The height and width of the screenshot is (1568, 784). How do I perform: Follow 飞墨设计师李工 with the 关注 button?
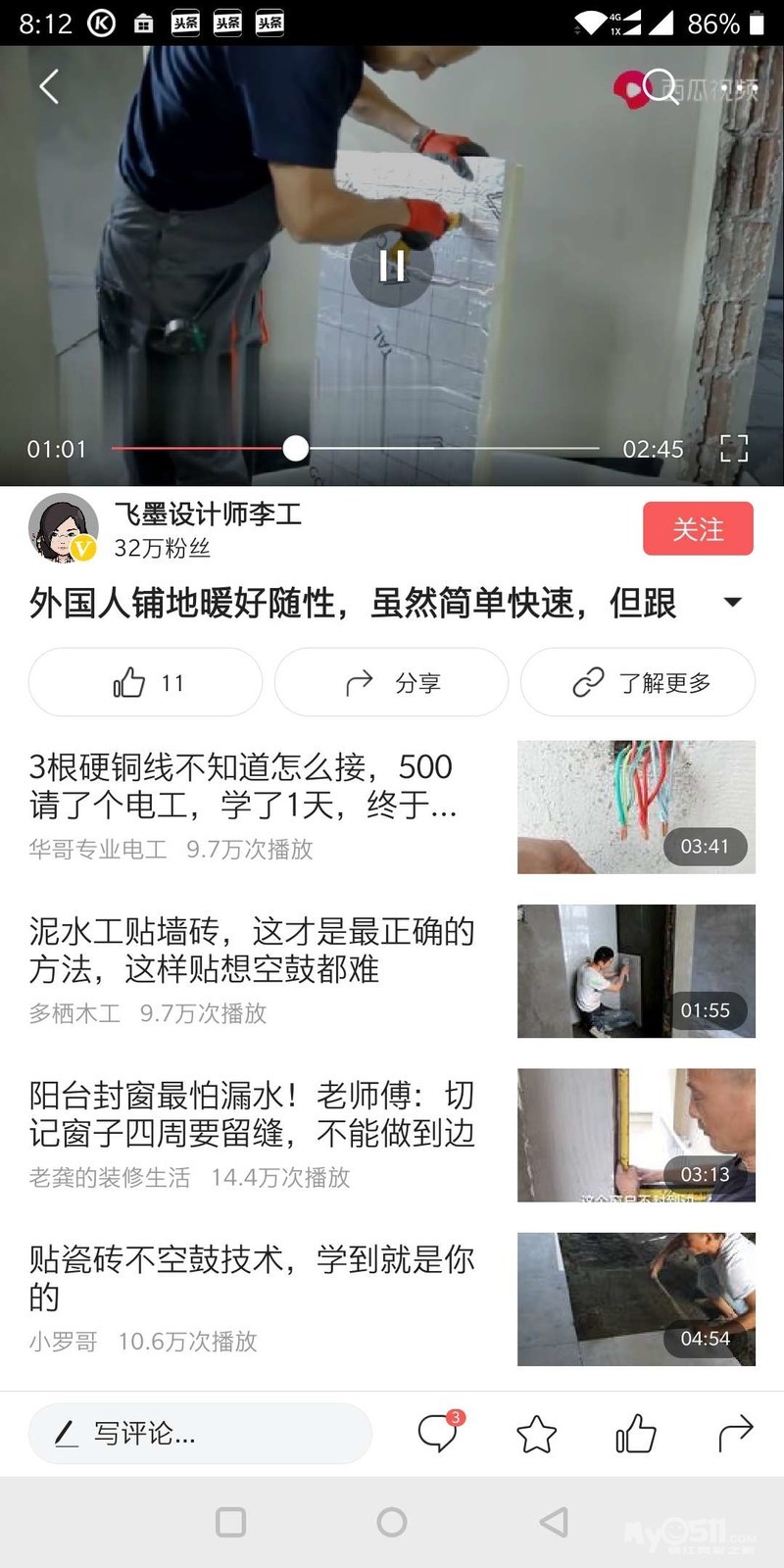point(698,529)
